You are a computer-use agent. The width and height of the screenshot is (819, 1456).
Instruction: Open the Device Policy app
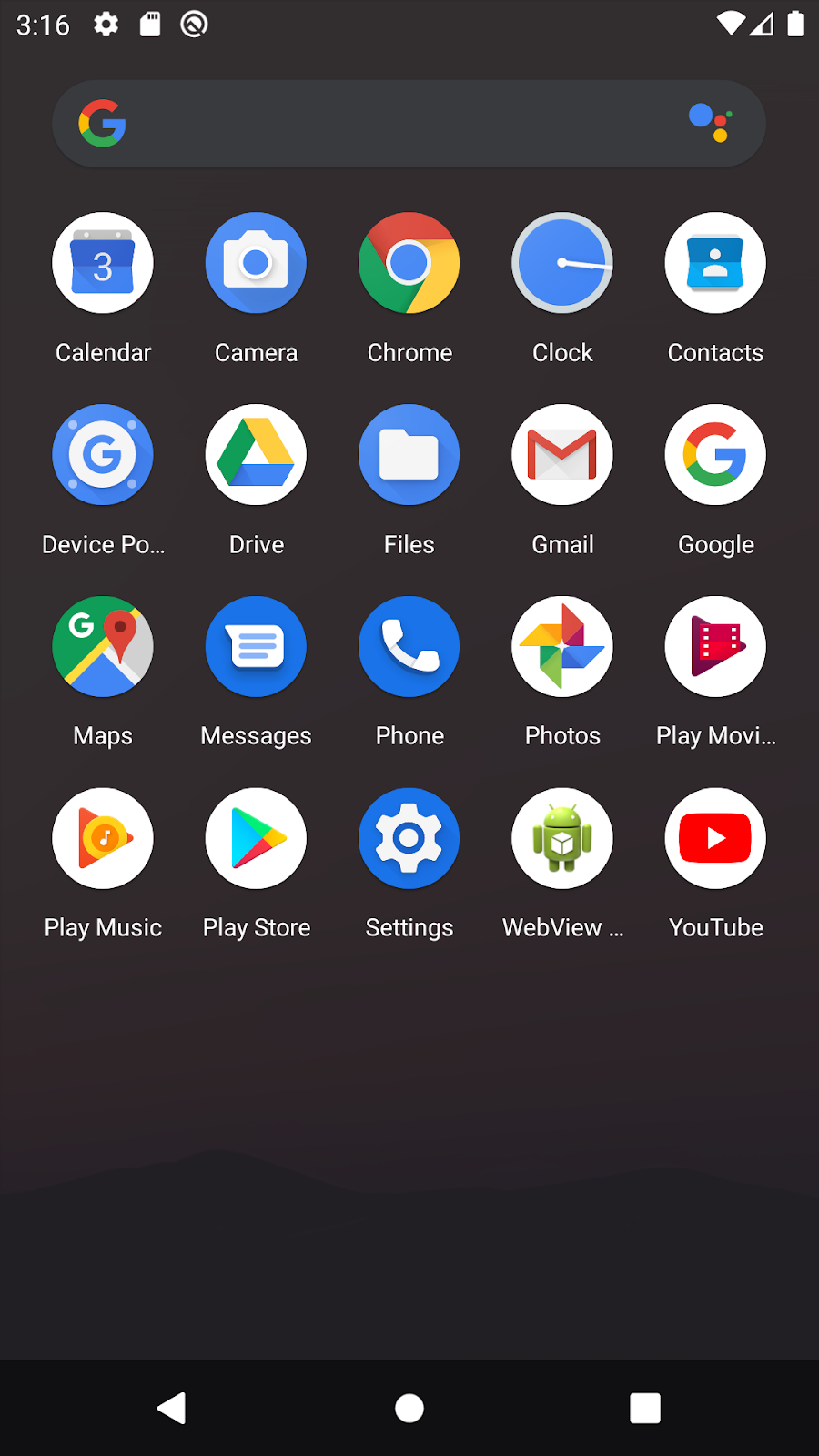[x=103, y=455]
